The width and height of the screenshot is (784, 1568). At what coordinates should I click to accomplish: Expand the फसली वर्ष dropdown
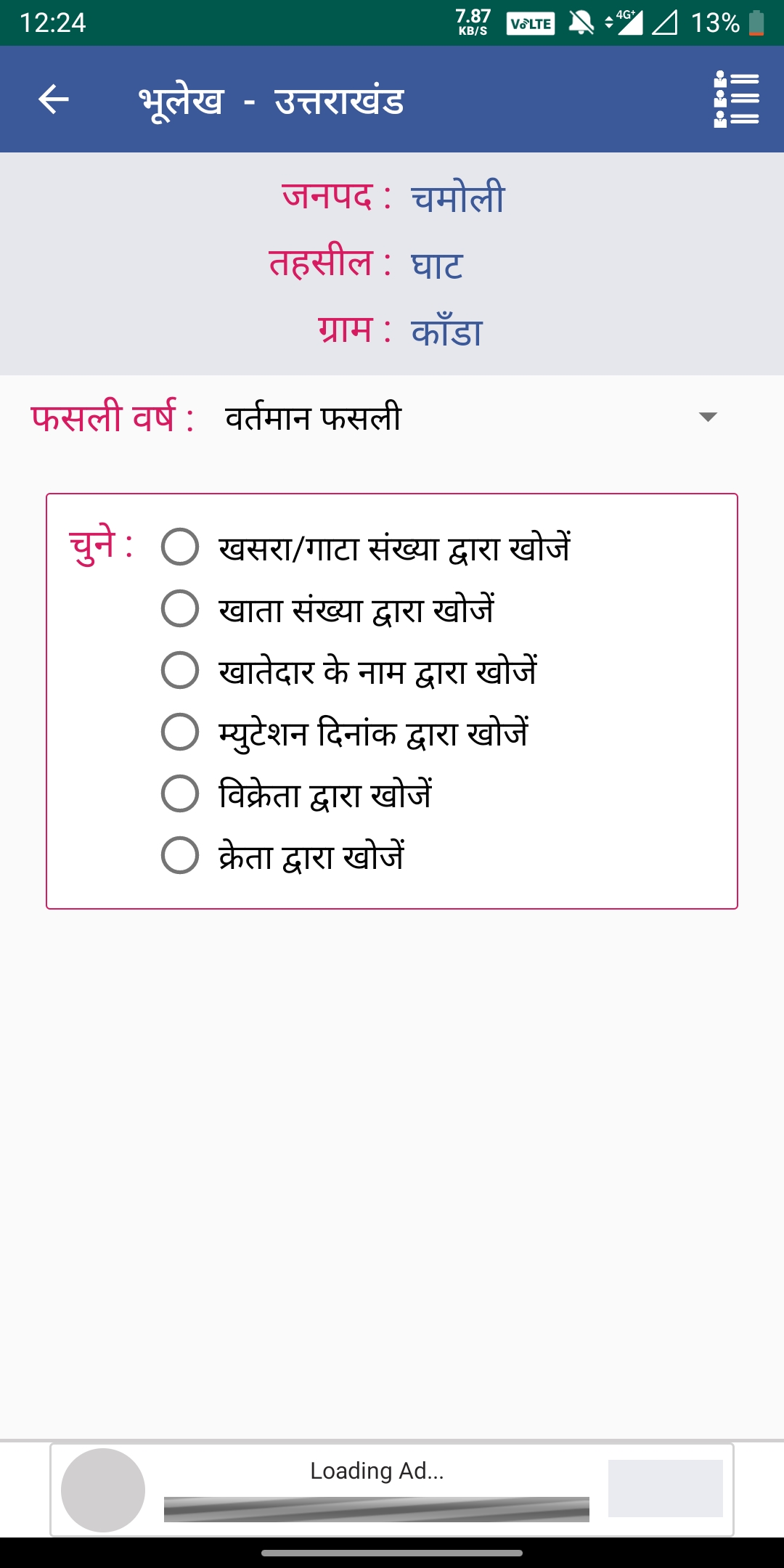(707, 417)
